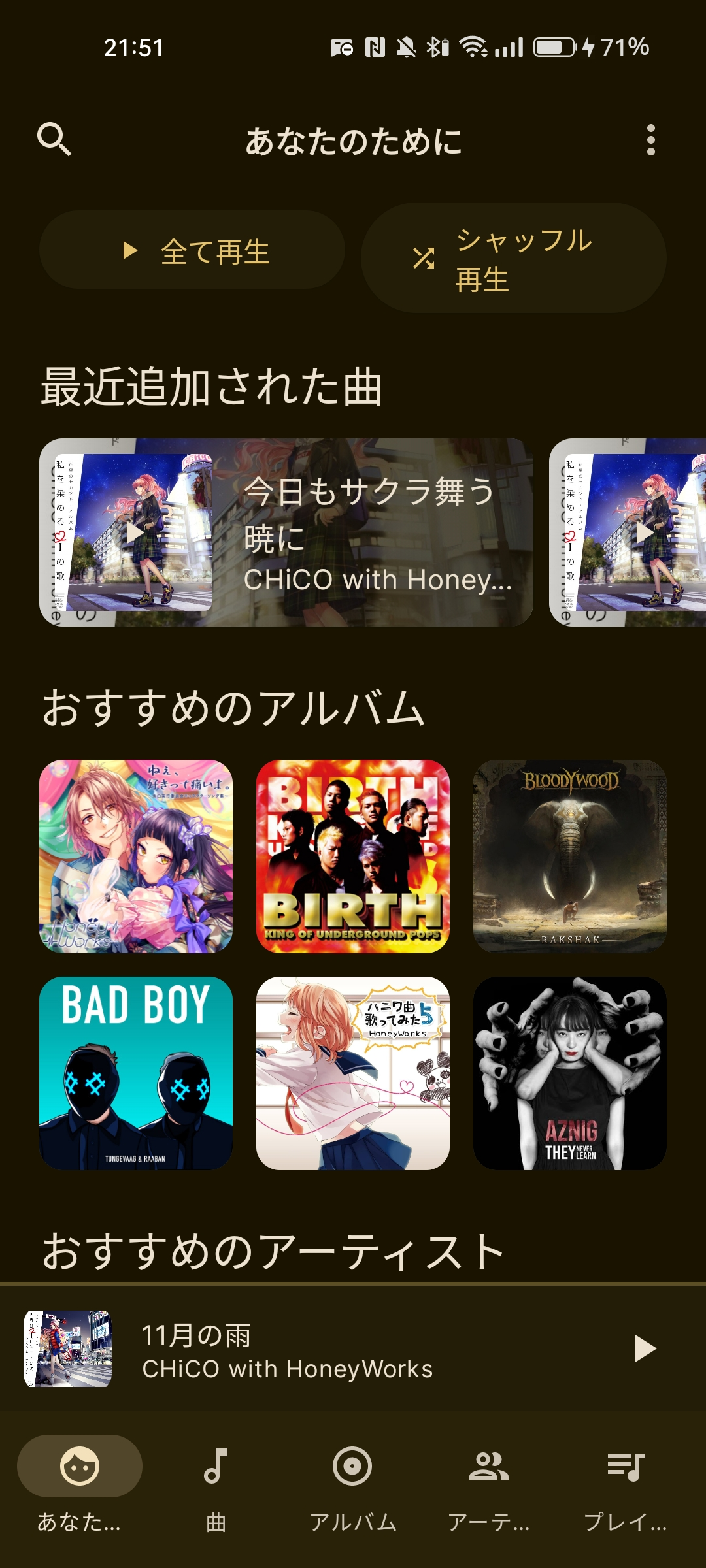This screenshot has height=1568, width=706.
Task: Open the AZNIG They Never Learn album
Action: 569,1073
